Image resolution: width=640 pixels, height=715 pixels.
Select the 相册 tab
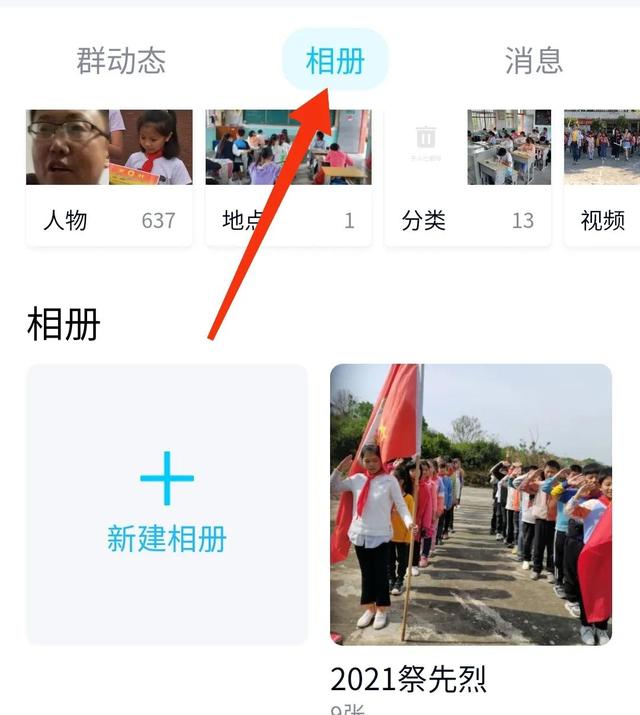[334, 60]
